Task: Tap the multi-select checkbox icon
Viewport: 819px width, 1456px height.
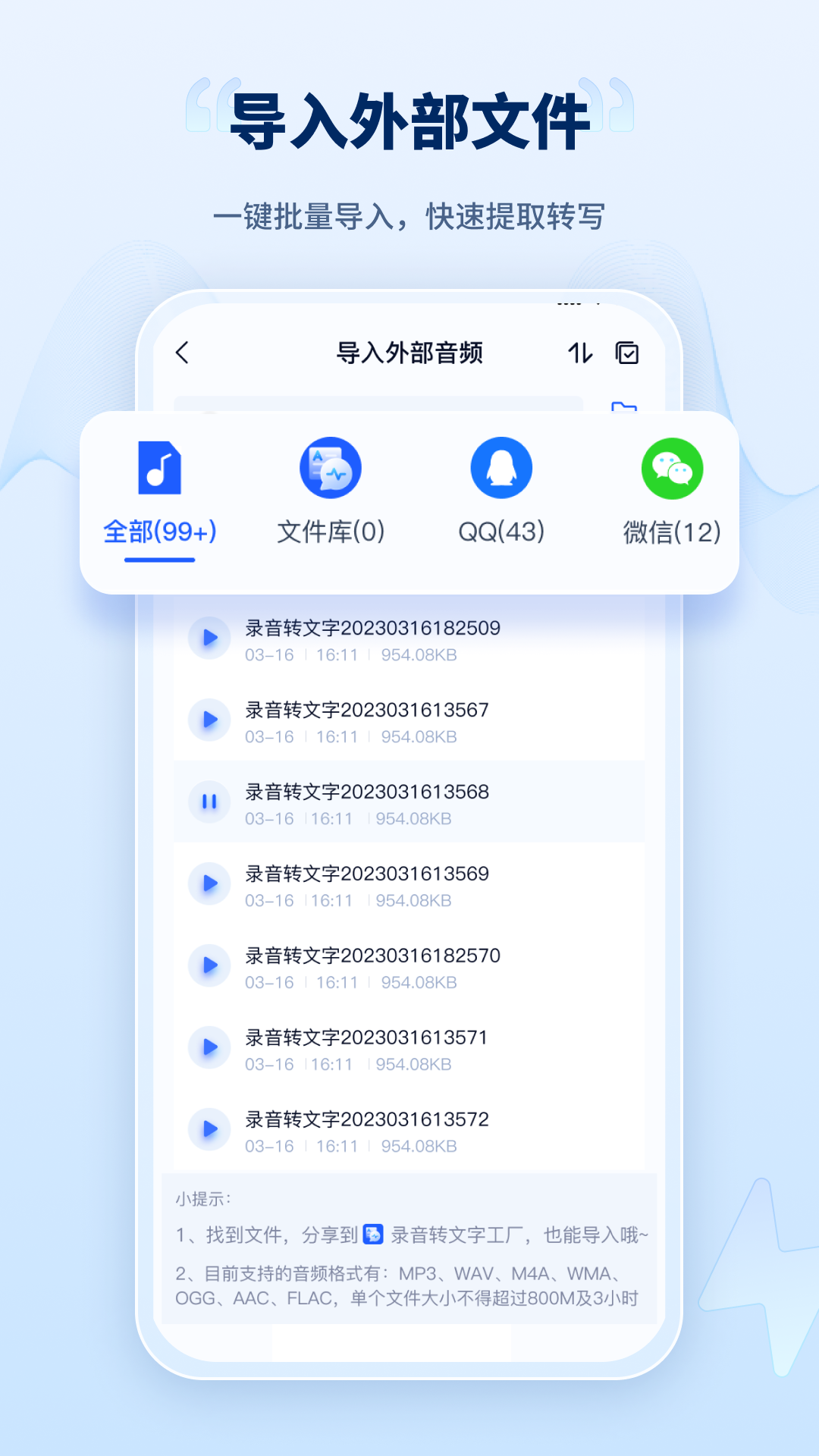Action: pos(626,353)
